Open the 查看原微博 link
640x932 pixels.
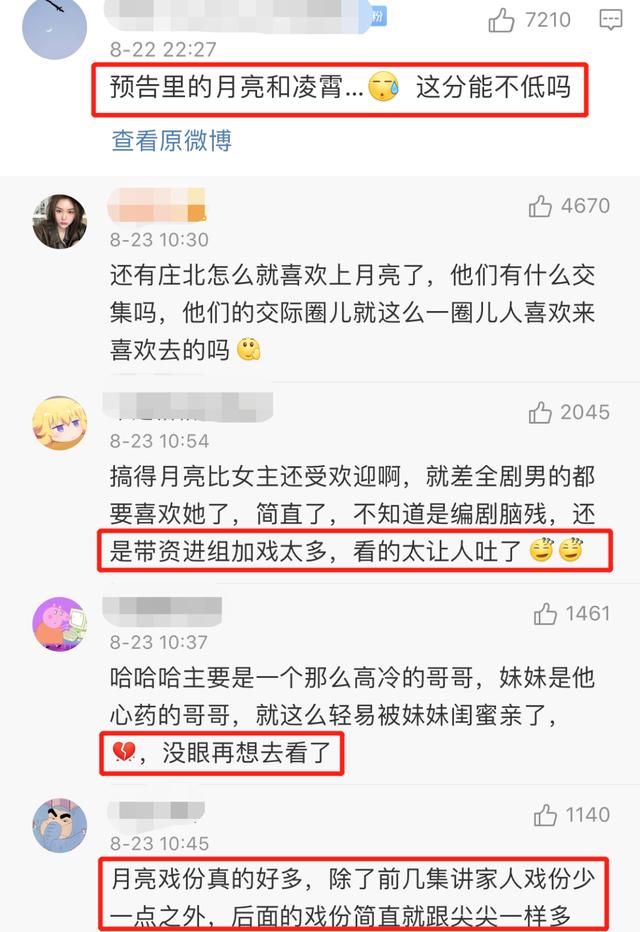[x=171, y=141]
